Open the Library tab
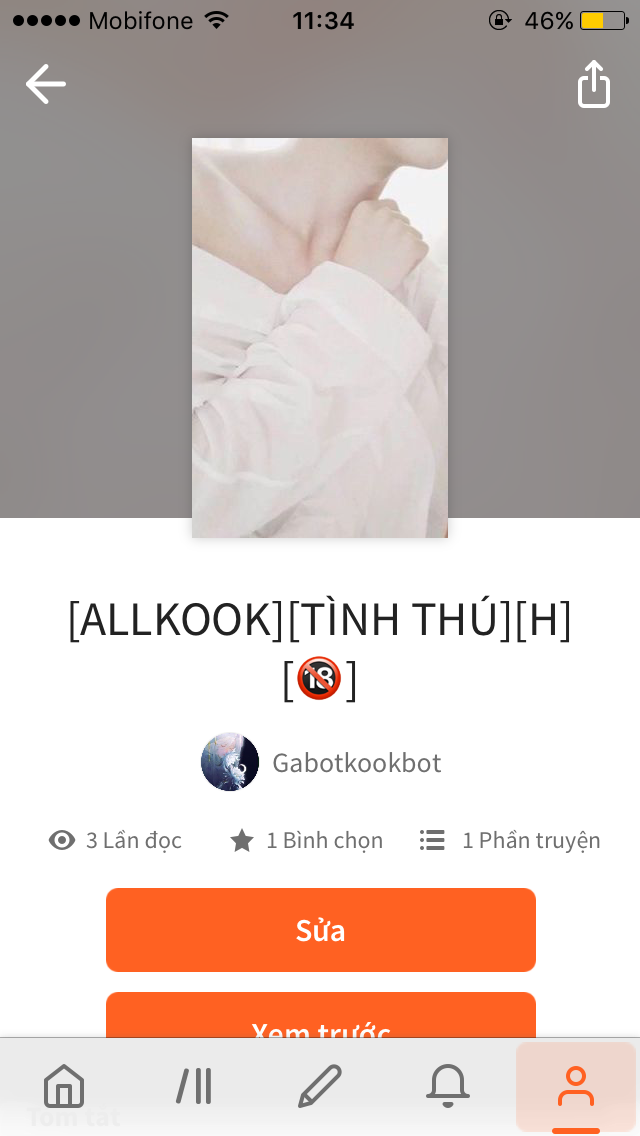Screen dimensions: 640x1136 tap(193, 1086)
